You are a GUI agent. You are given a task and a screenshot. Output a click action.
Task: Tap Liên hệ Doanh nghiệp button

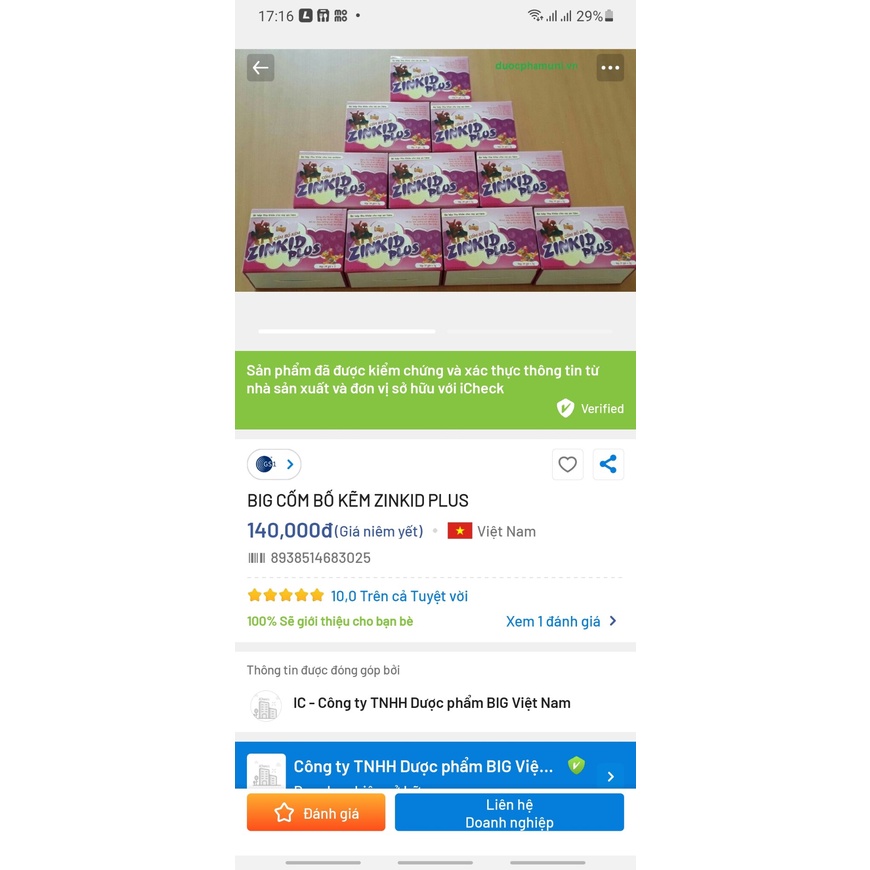pyautogui.click(x=509, y=813)
